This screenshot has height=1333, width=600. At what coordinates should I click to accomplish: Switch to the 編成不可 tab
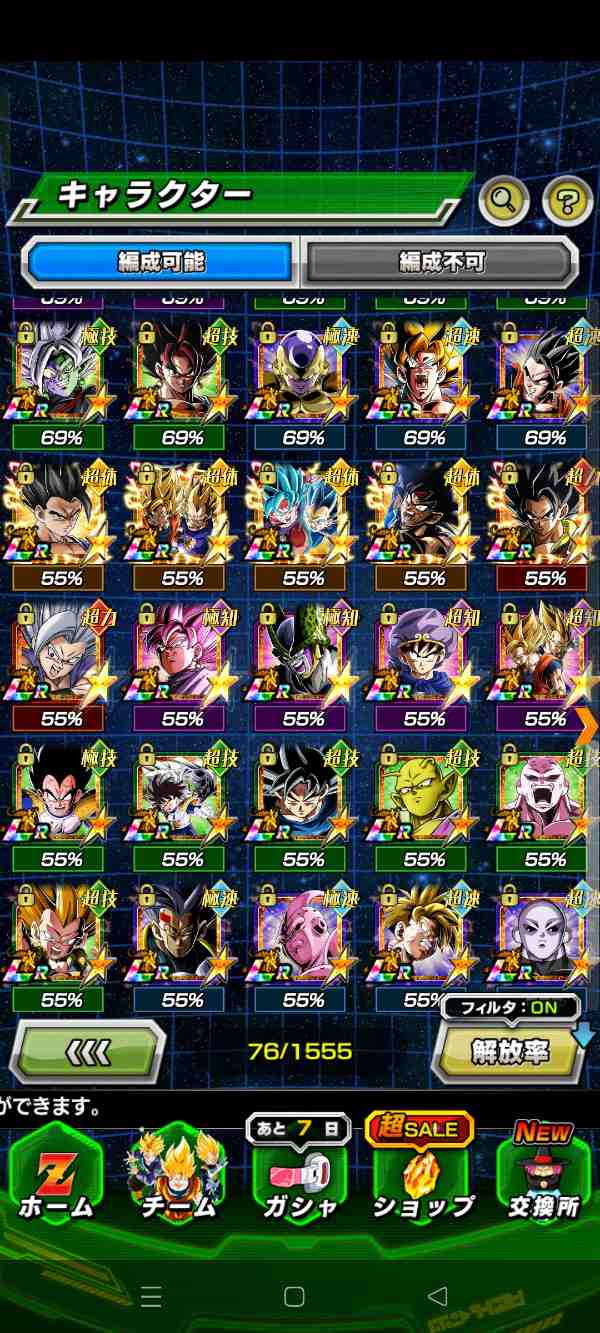tap(441, 262)
